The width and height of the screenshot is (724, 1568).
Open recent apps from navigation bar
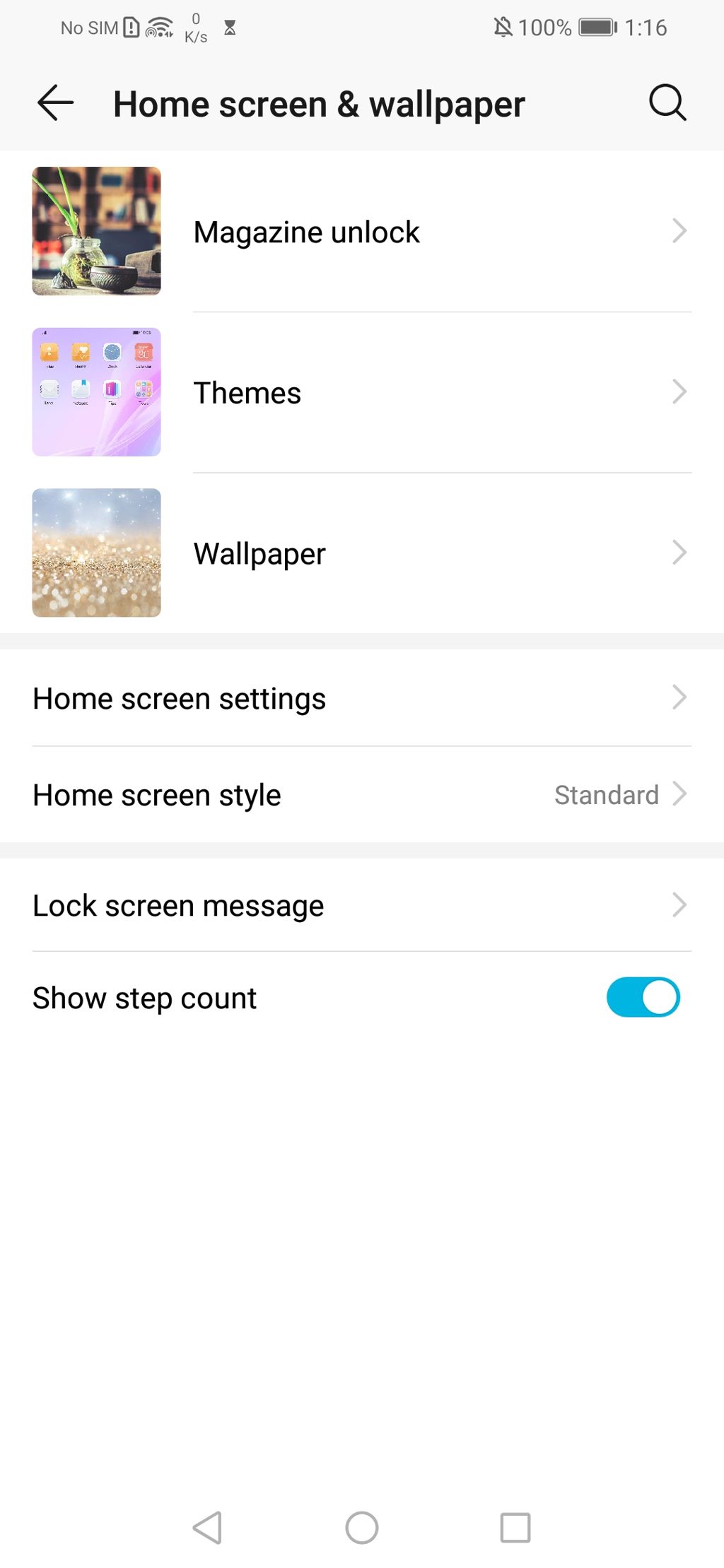[x=515, y=1528]
